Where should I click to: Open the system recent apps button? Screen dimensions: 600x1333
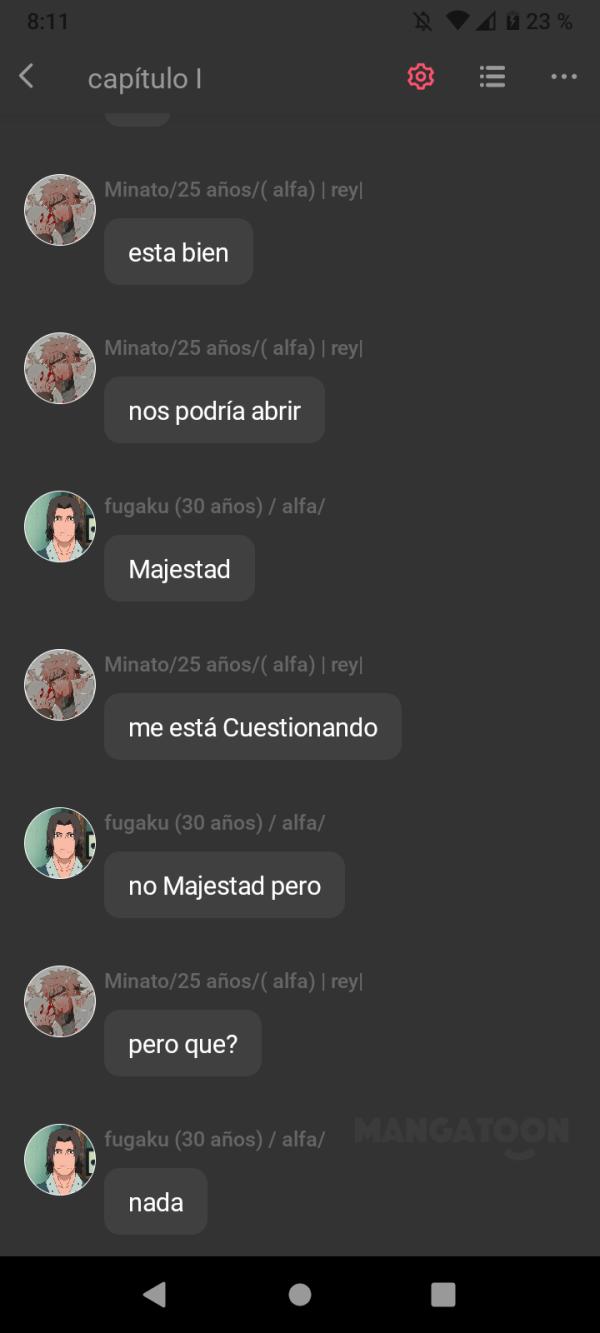tap(443, 1295)
